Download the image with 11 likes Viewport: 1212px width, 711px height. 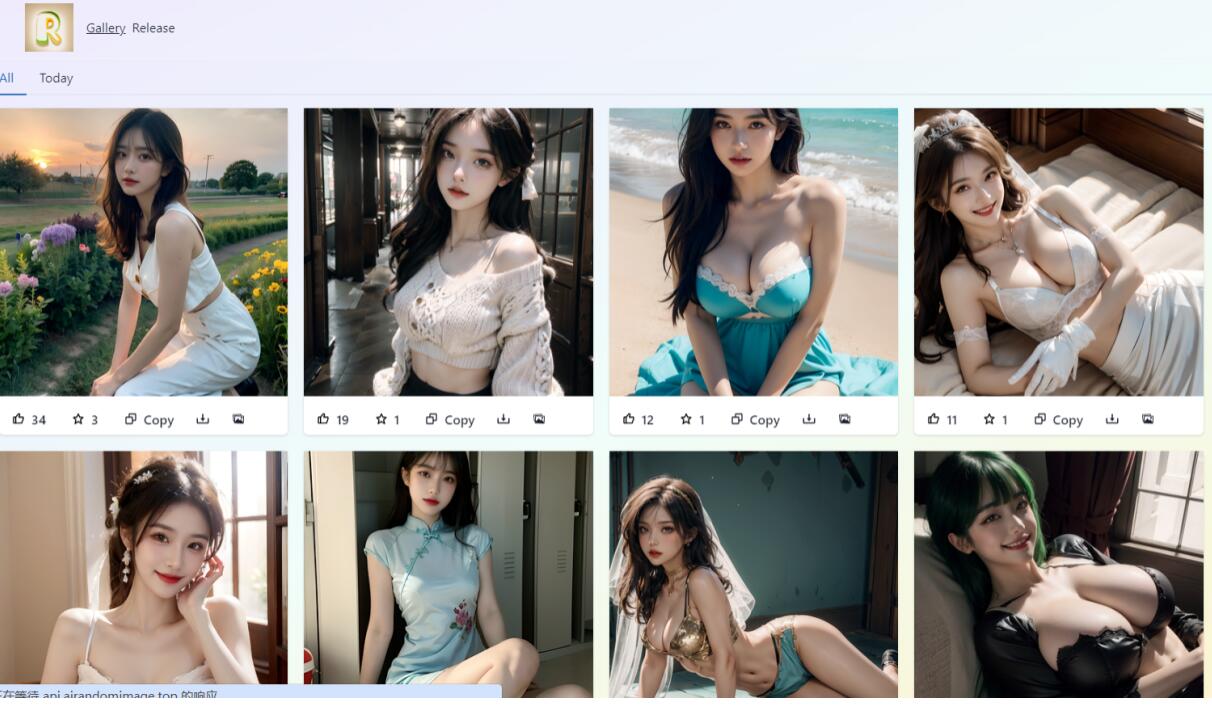click(x=1112, y=419)
